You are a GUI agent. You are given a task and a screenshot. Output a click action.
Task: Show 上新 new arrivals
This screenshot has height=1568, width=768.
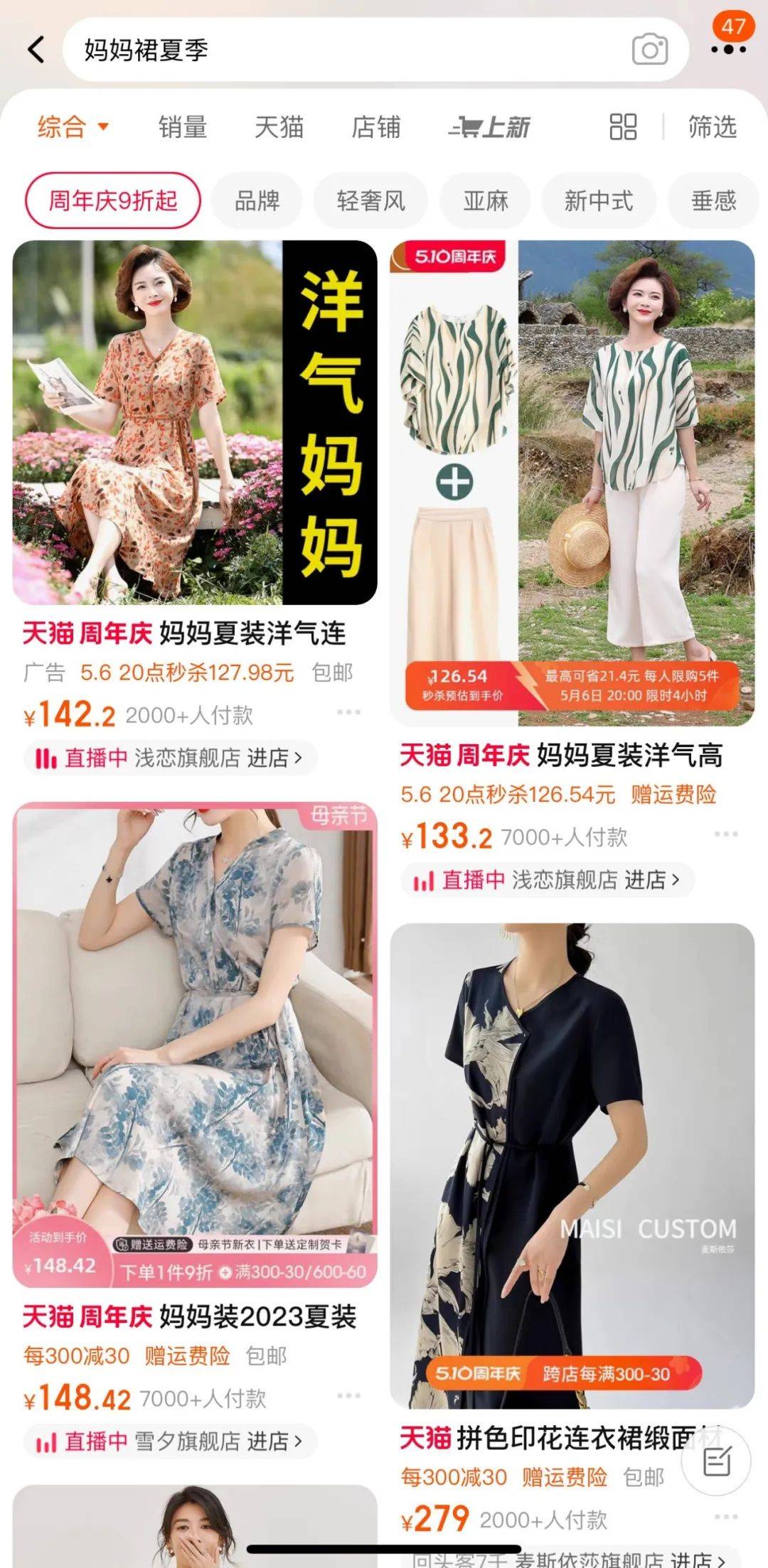490,127
